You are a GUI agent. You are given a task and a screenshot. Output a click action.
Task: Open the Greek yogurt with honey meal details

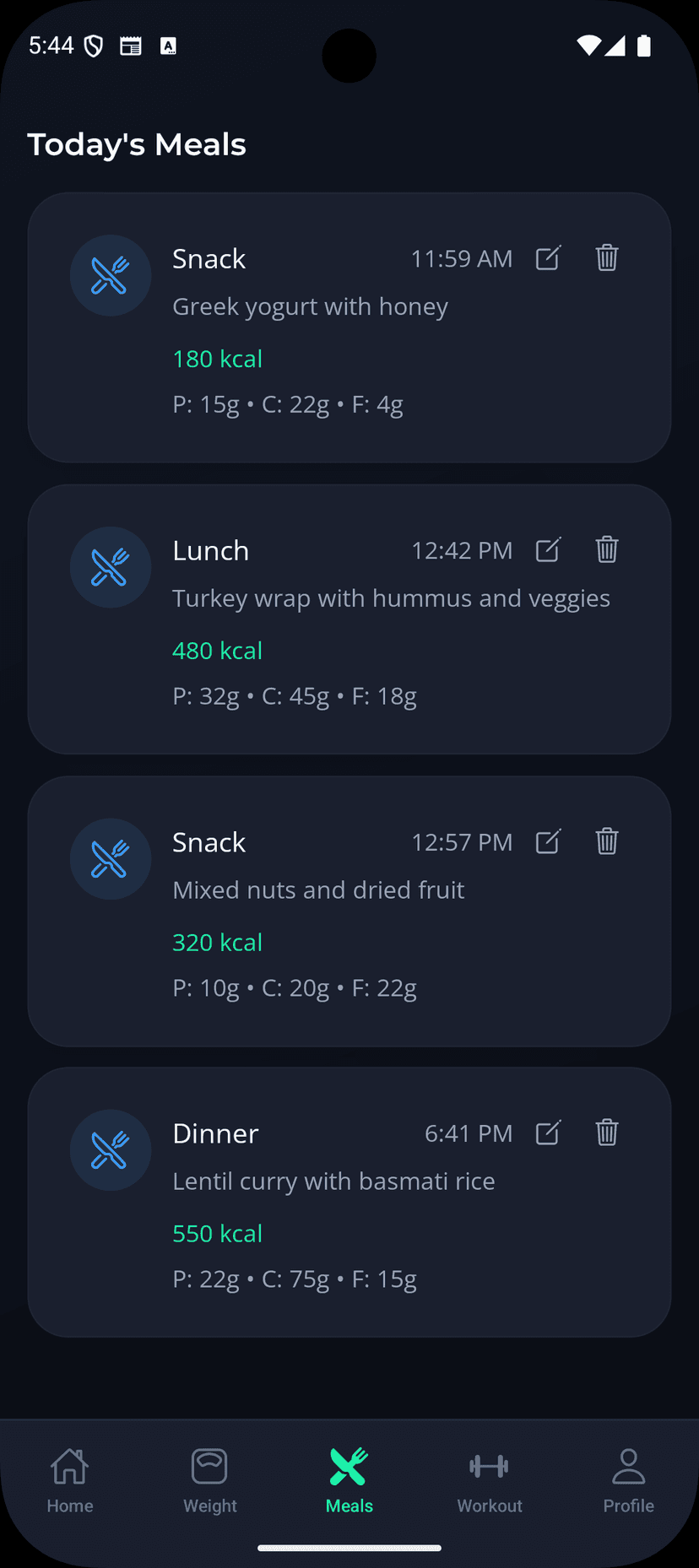click(x=310, y=306)
